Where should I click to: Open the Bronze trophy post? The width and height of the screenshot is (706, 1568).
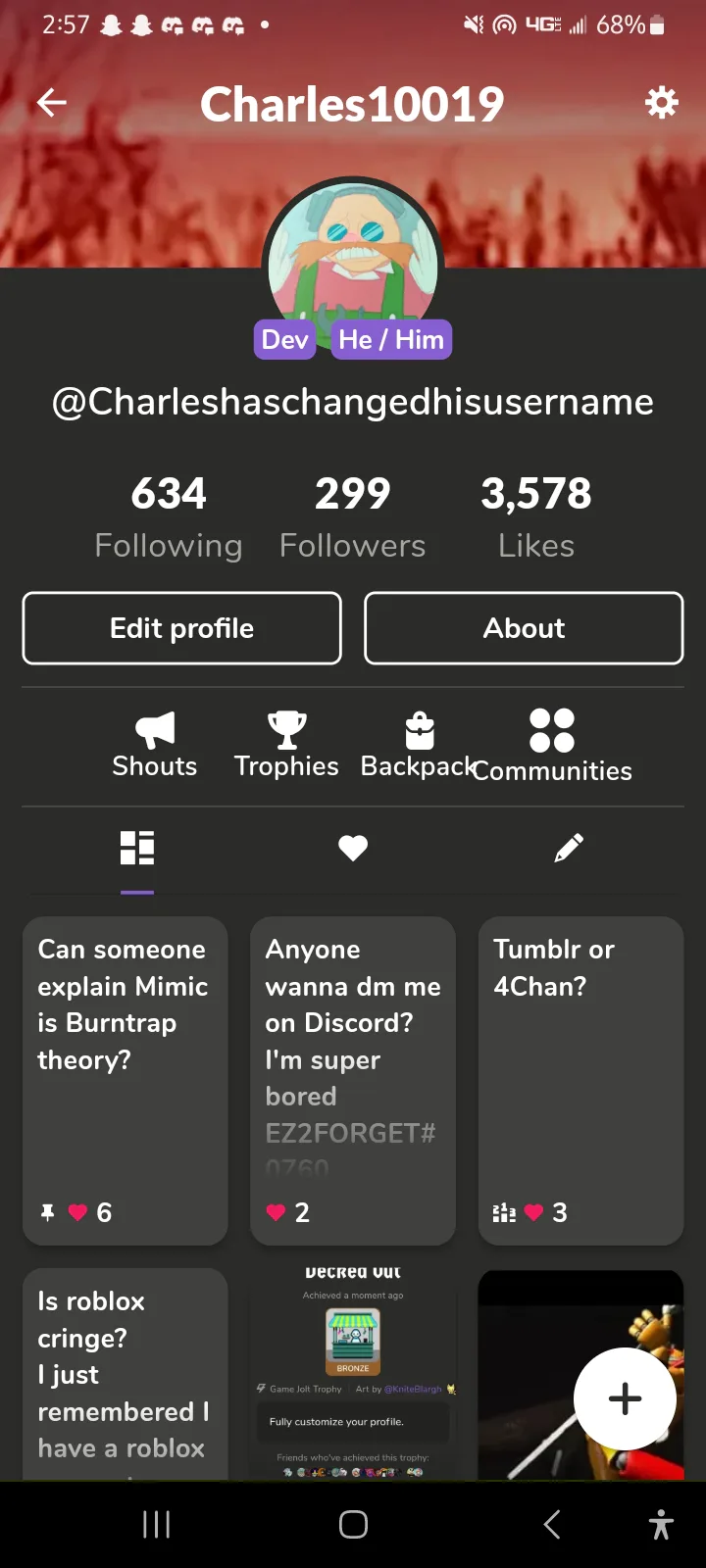point(353,1374)
